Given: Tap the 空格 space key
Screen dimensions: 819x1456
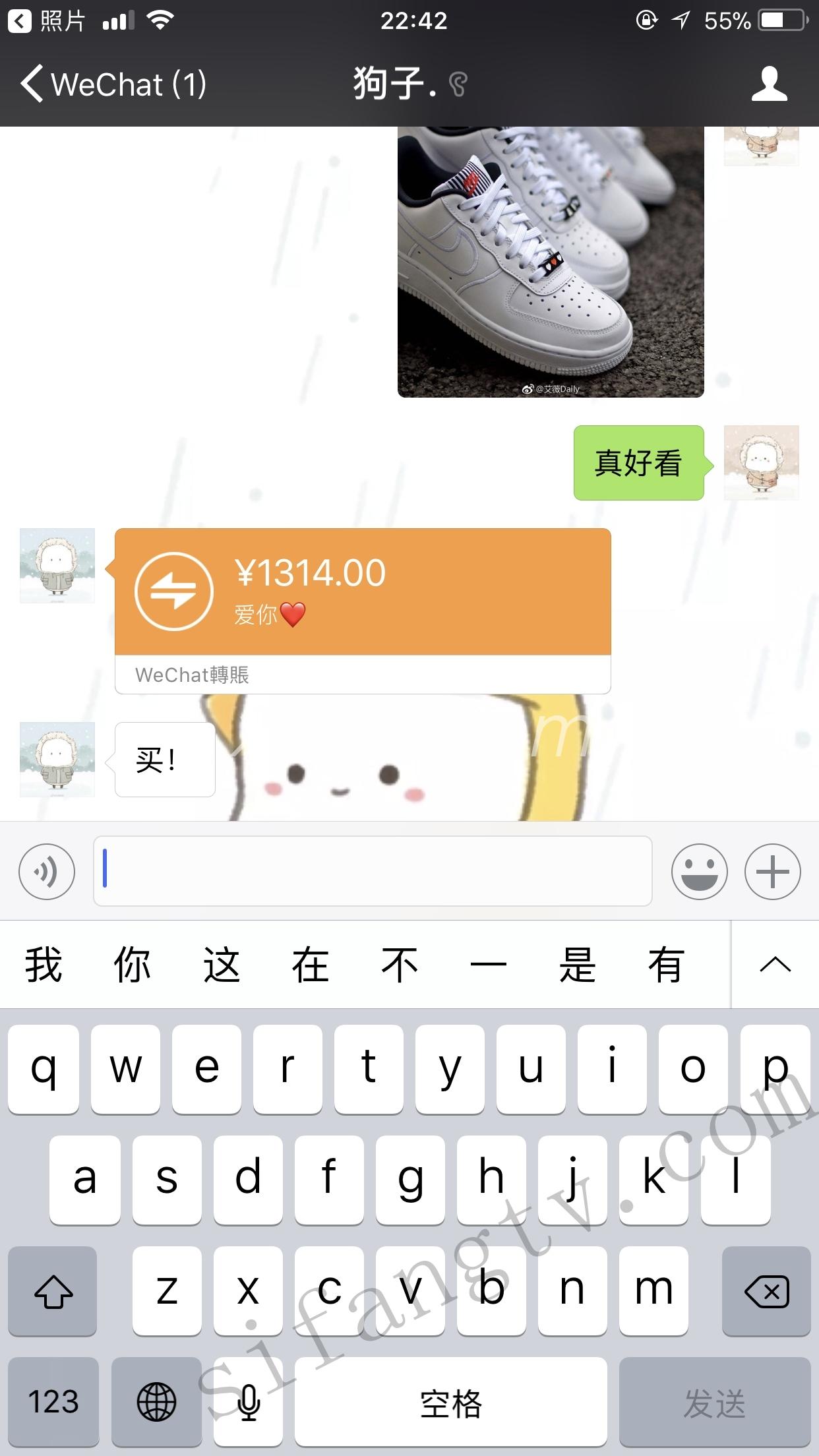Looking at the screenshot, I should (451, 1402).
